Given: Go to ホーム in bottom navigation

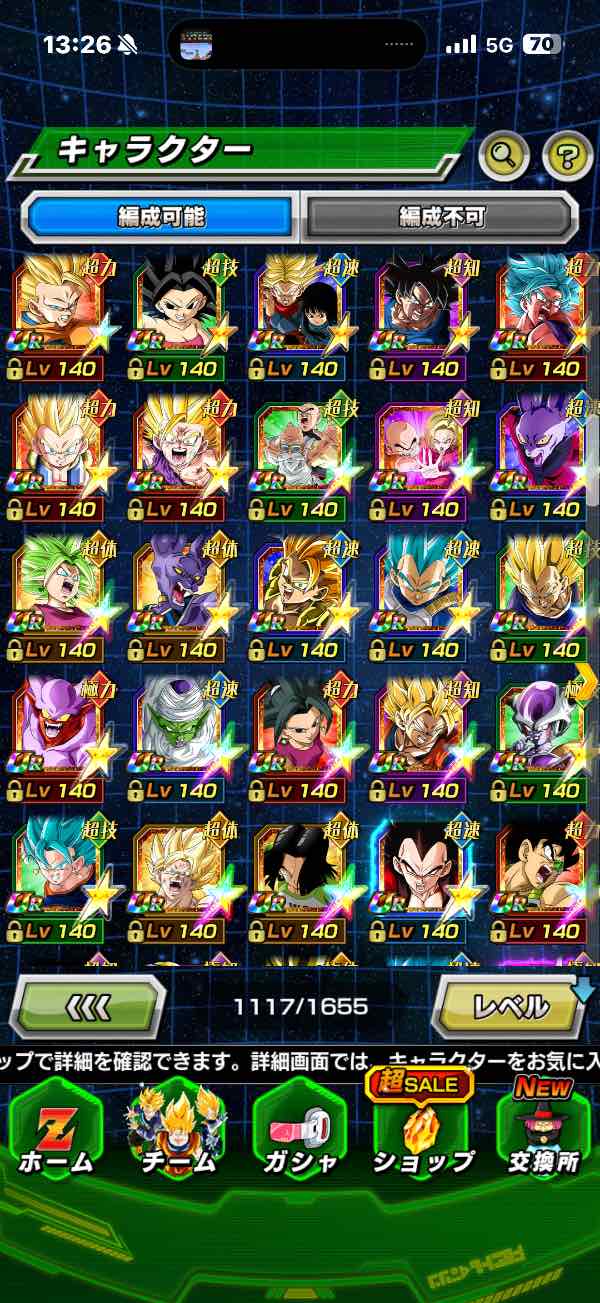Looking at the screenshot, I should pyautogui.click(x=55, y=1131).
